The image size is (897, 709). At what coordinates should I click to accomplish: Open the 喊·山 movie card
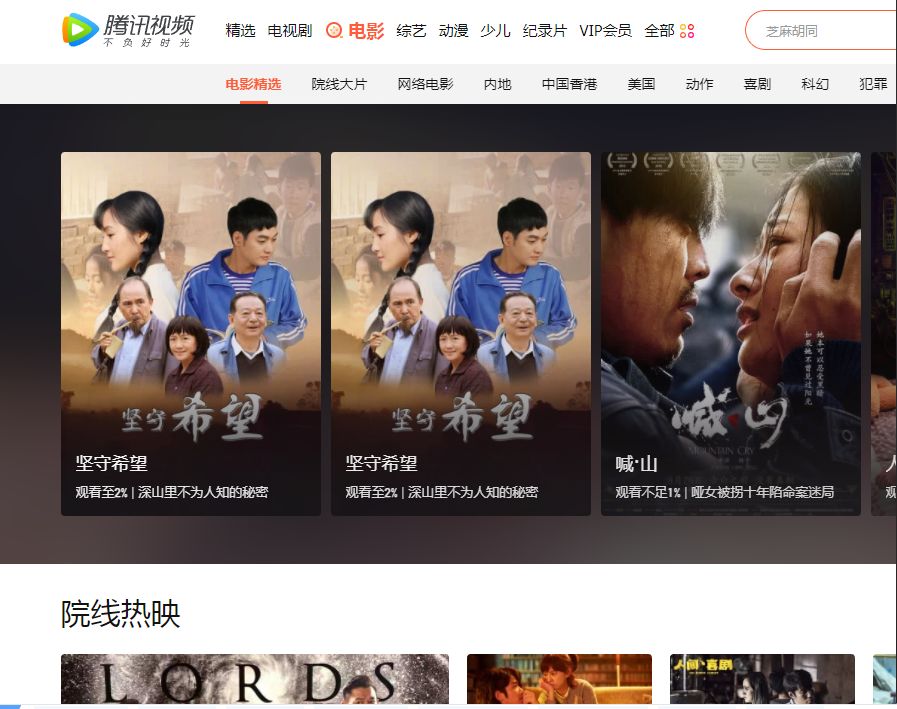click(730, 333)
